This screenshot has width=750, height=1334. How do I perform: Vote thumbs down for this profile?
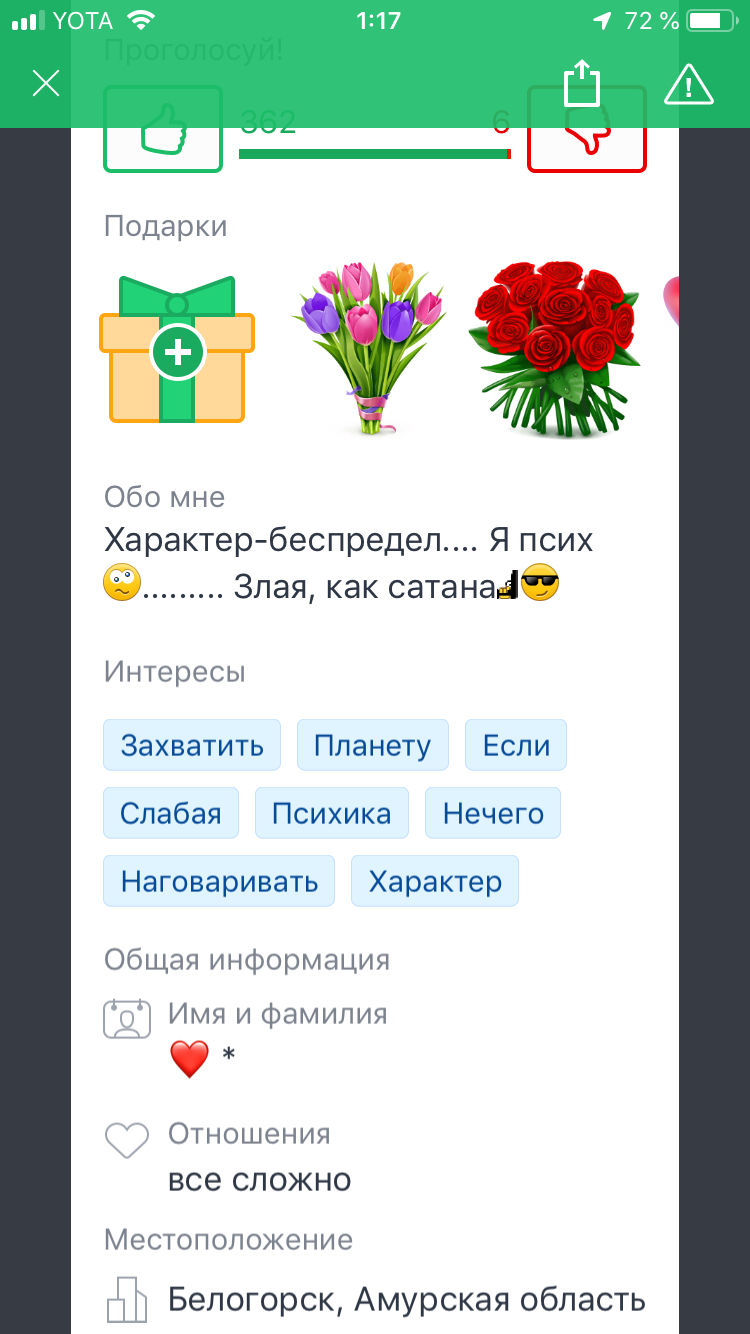587,129
